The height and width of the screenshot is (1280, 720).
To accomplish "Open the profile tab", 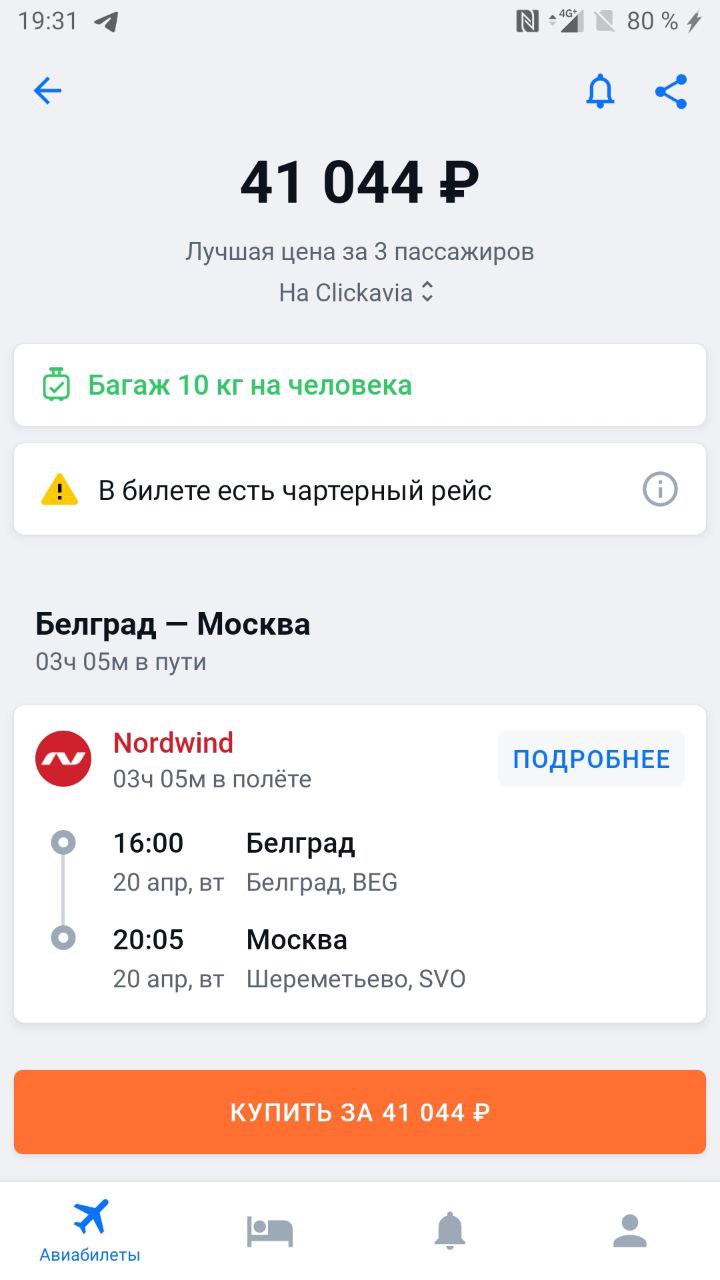I will click(630, 1231).
